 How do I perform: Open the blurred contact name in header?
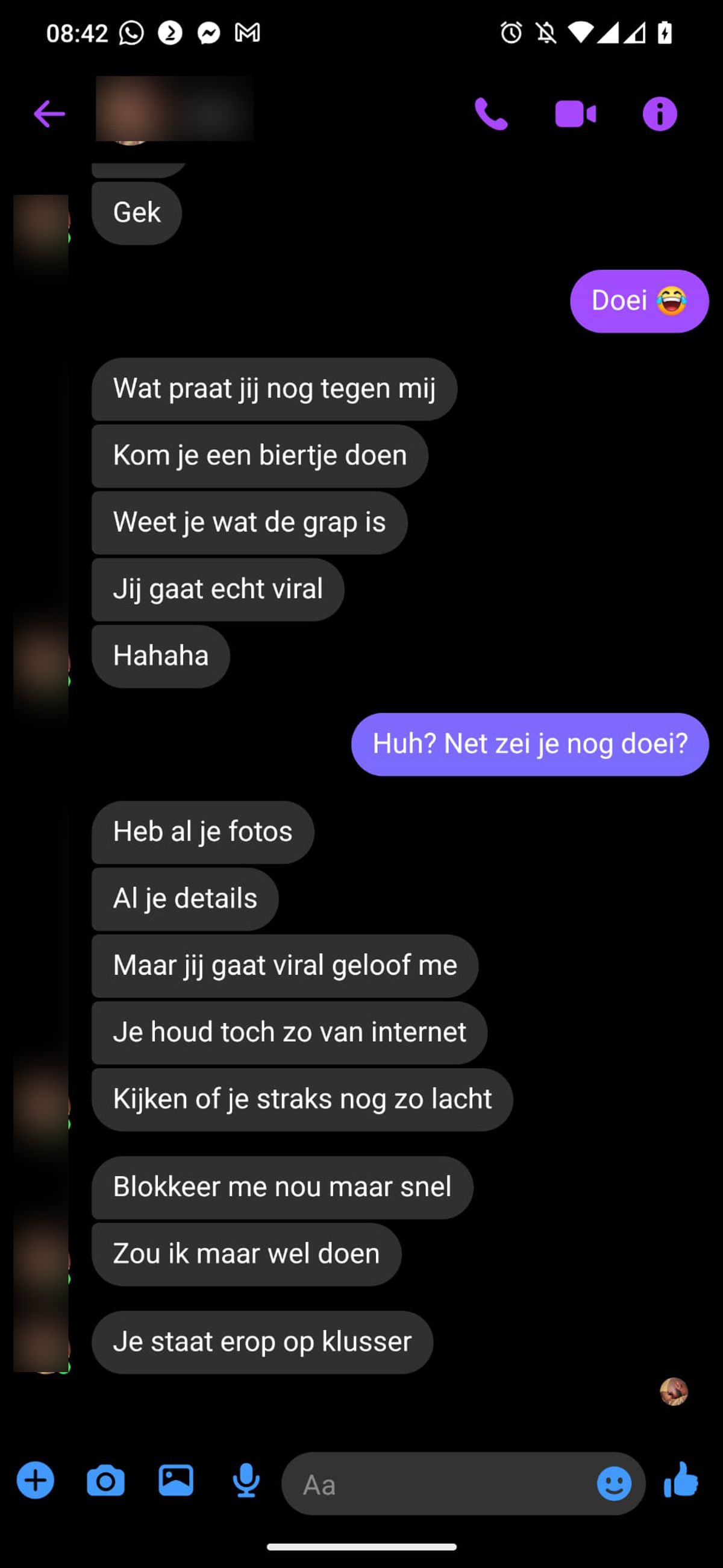pos(175,110)
